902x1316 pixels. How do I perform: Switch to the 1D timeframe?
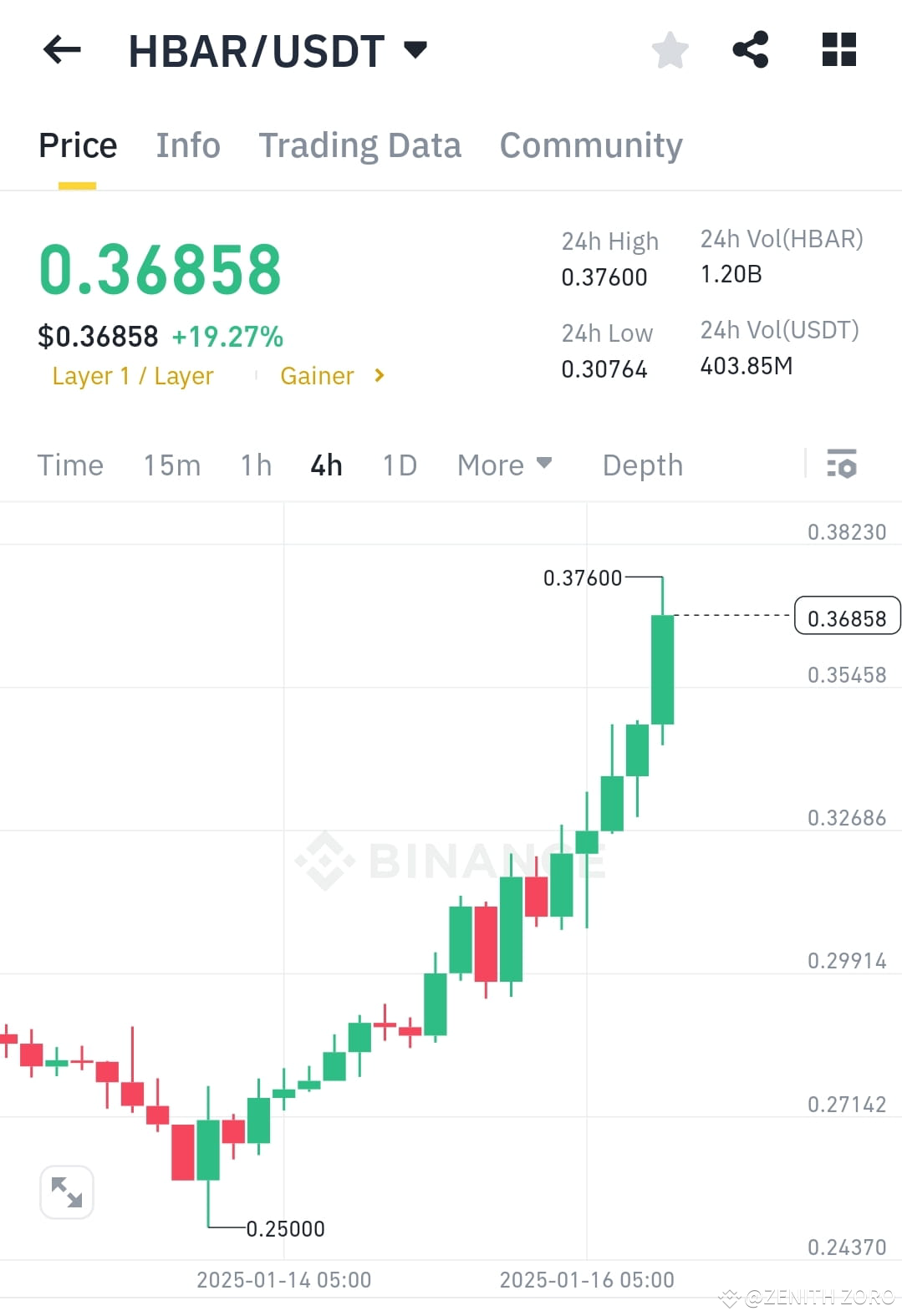[x=398, y=465]
